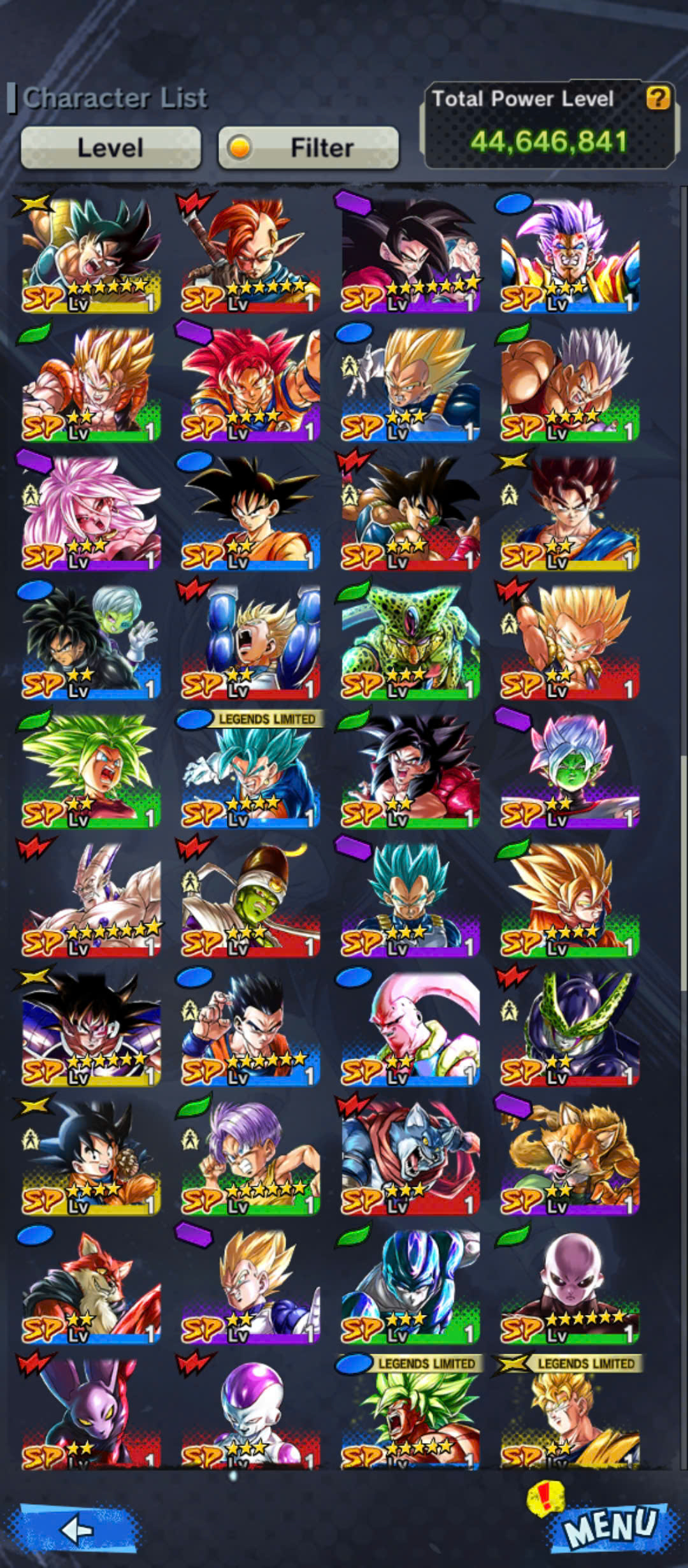Select the LEGENDS LIMITED blue-haired Vegito card
This screenshot has height=1568, width=688.
click(250, 769)
